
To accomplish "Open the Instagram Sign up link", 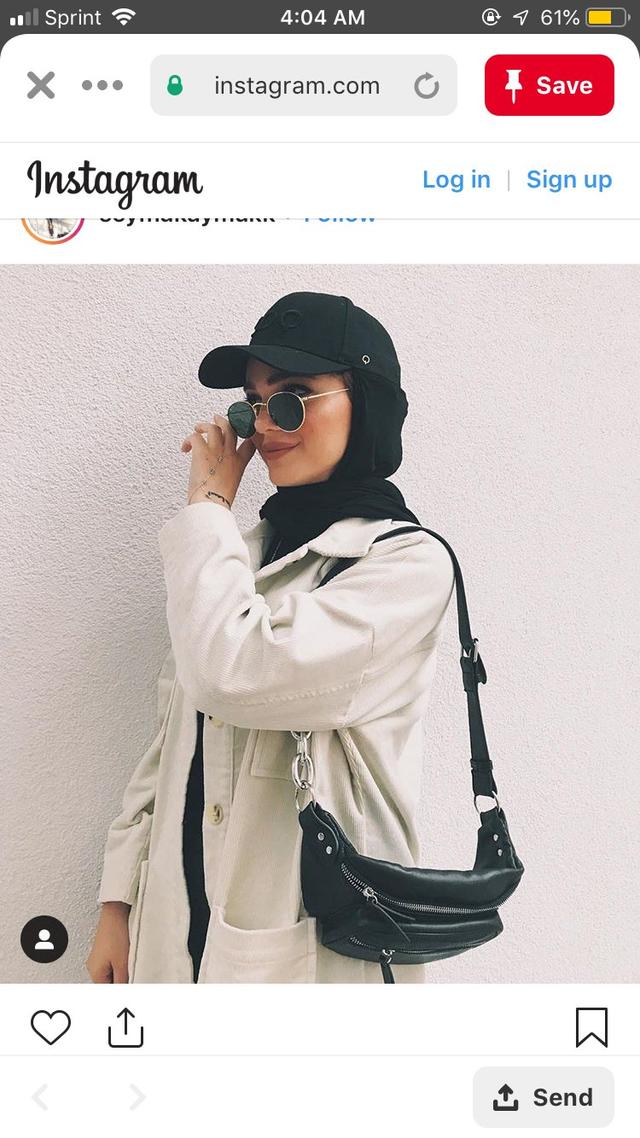I will 569,180.
